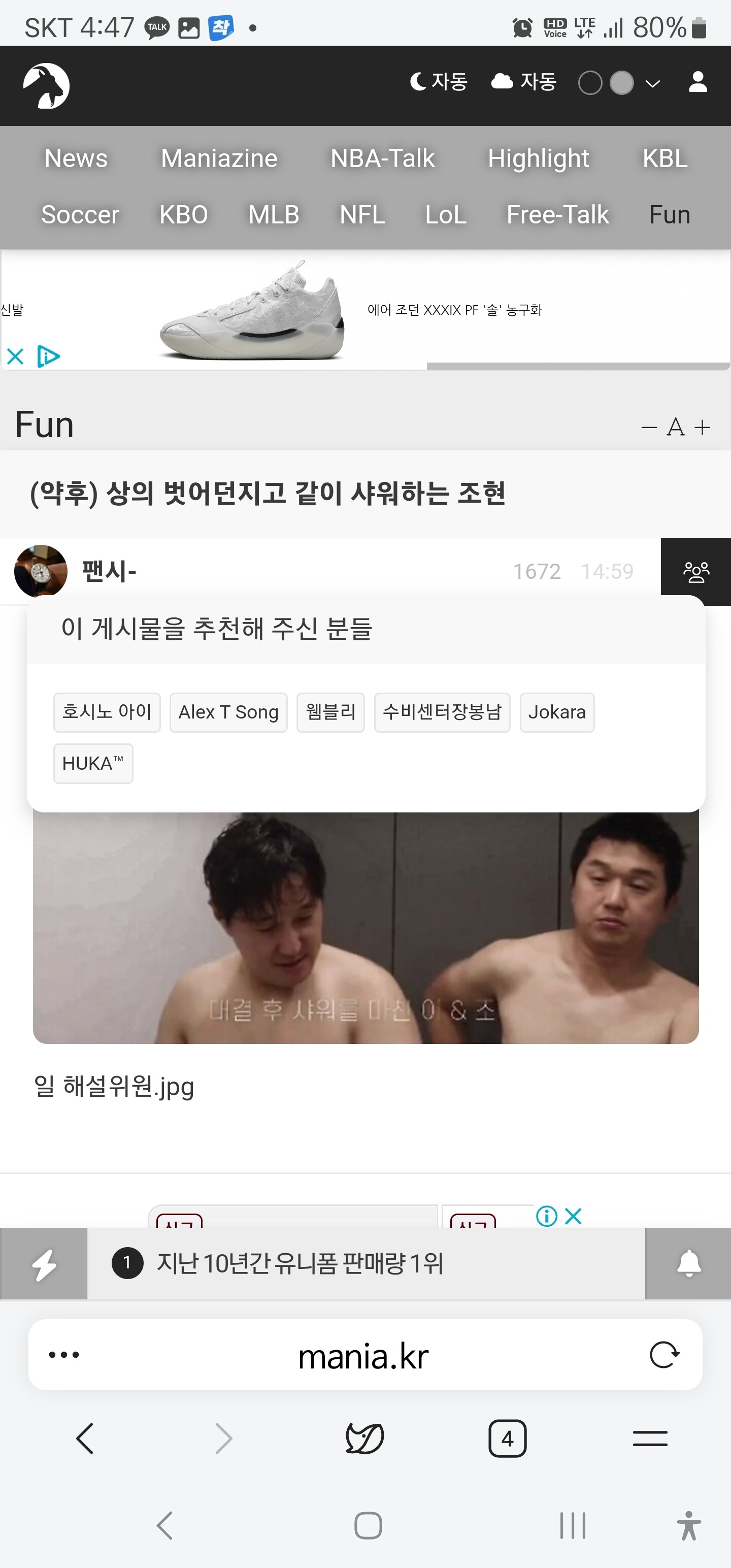The image size is (731, 1568).
Task: Go back in the browser
Action: click(85, 1439)
